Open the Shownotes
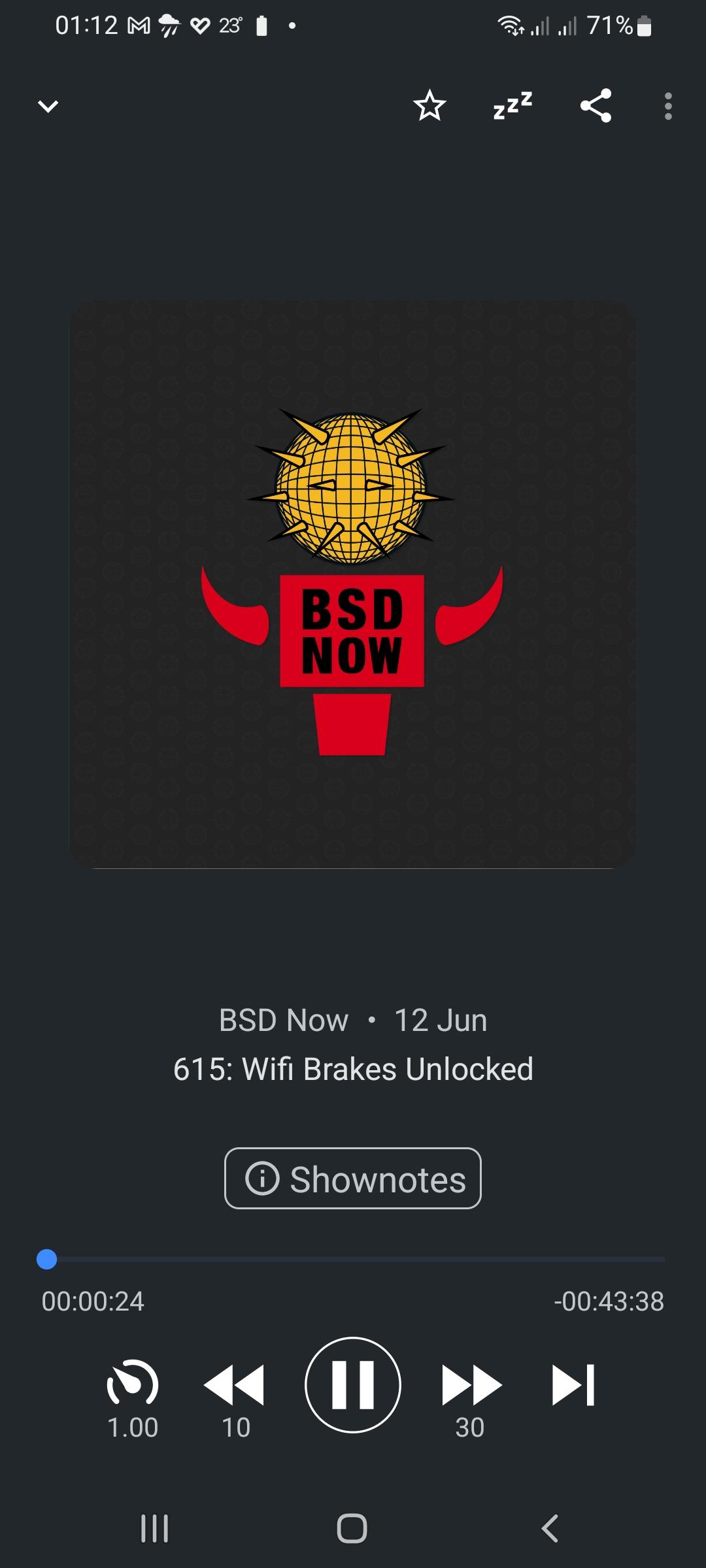 (353, 1179)
